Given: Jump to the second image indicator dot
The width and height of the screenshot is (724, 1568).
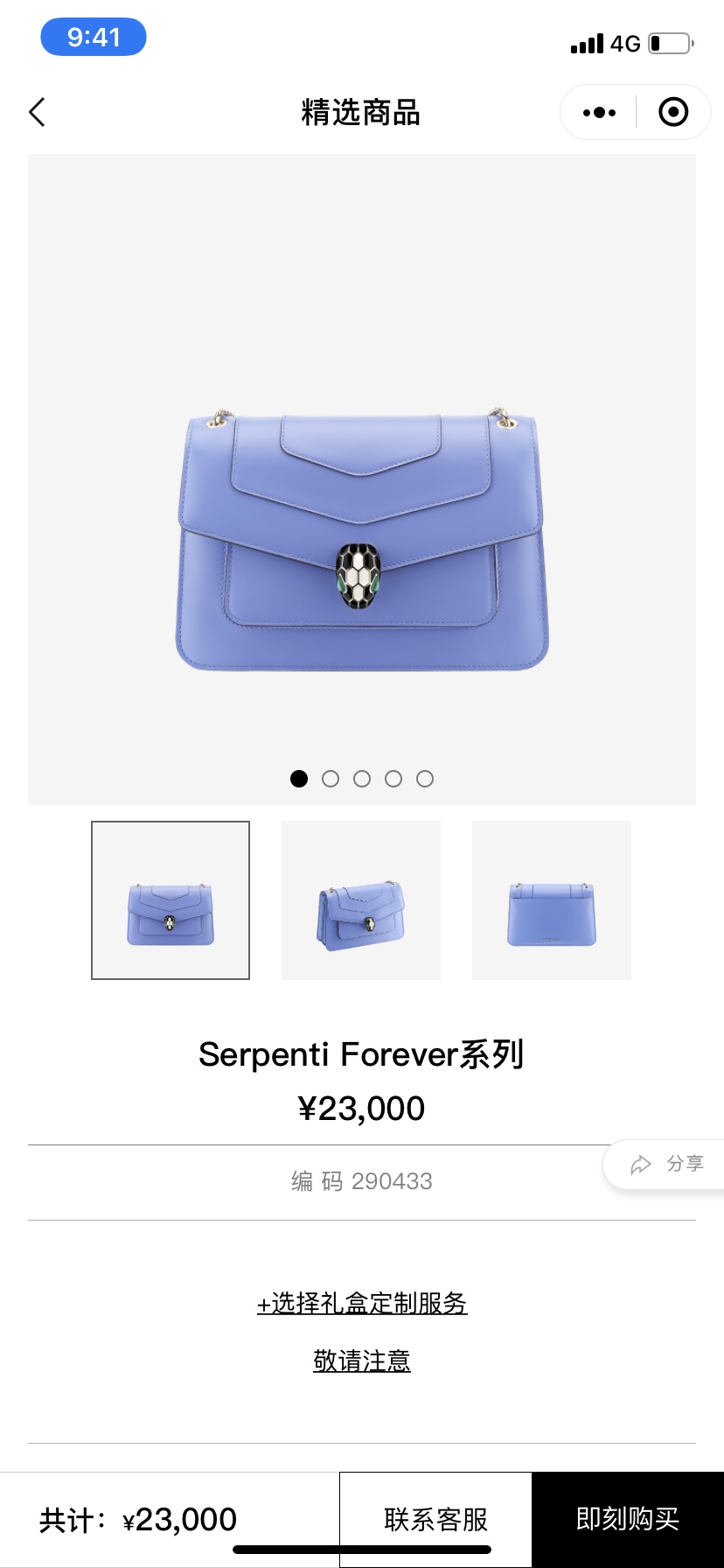Looking at the screenshot, I should 331,779.
